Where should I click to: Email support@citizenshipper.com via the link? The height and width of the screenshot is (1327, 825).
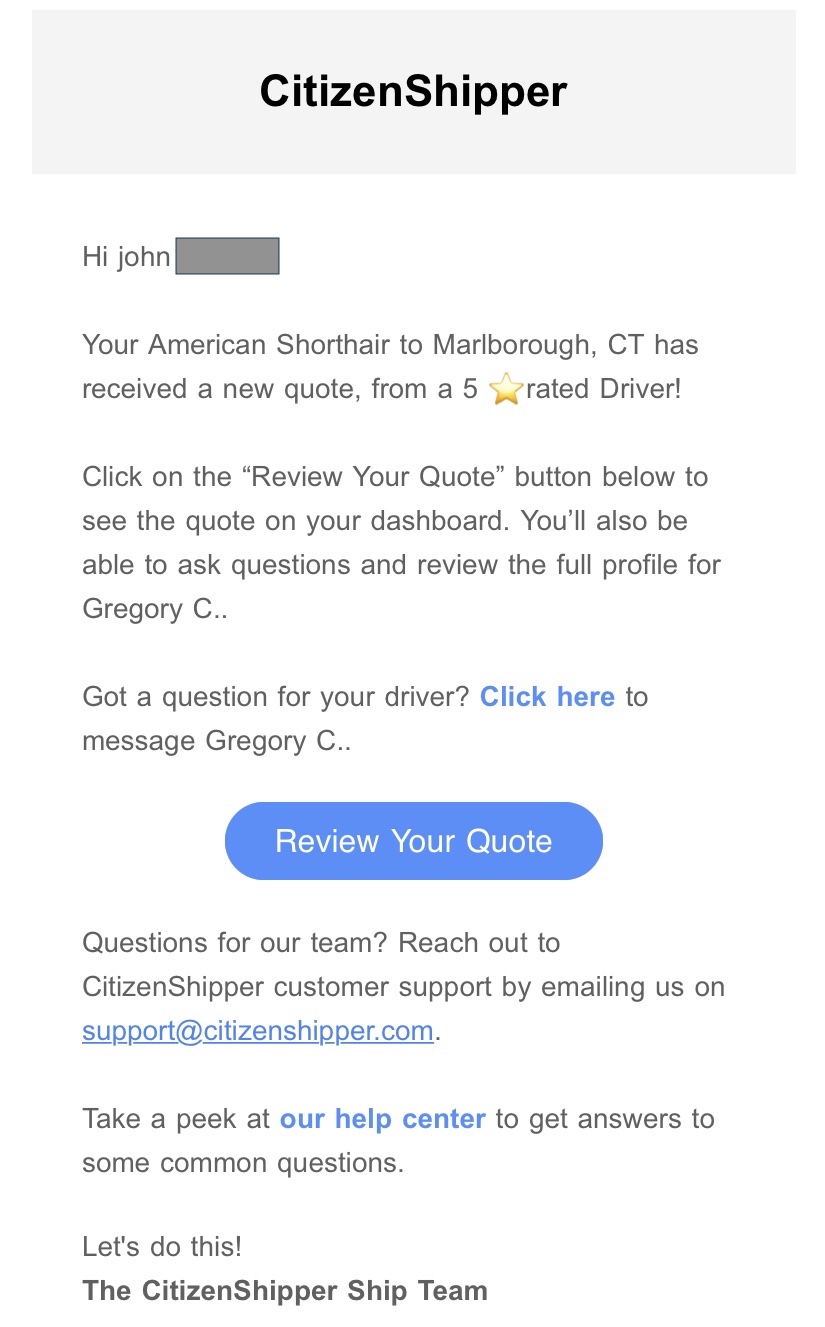(x=258, y=1031)
